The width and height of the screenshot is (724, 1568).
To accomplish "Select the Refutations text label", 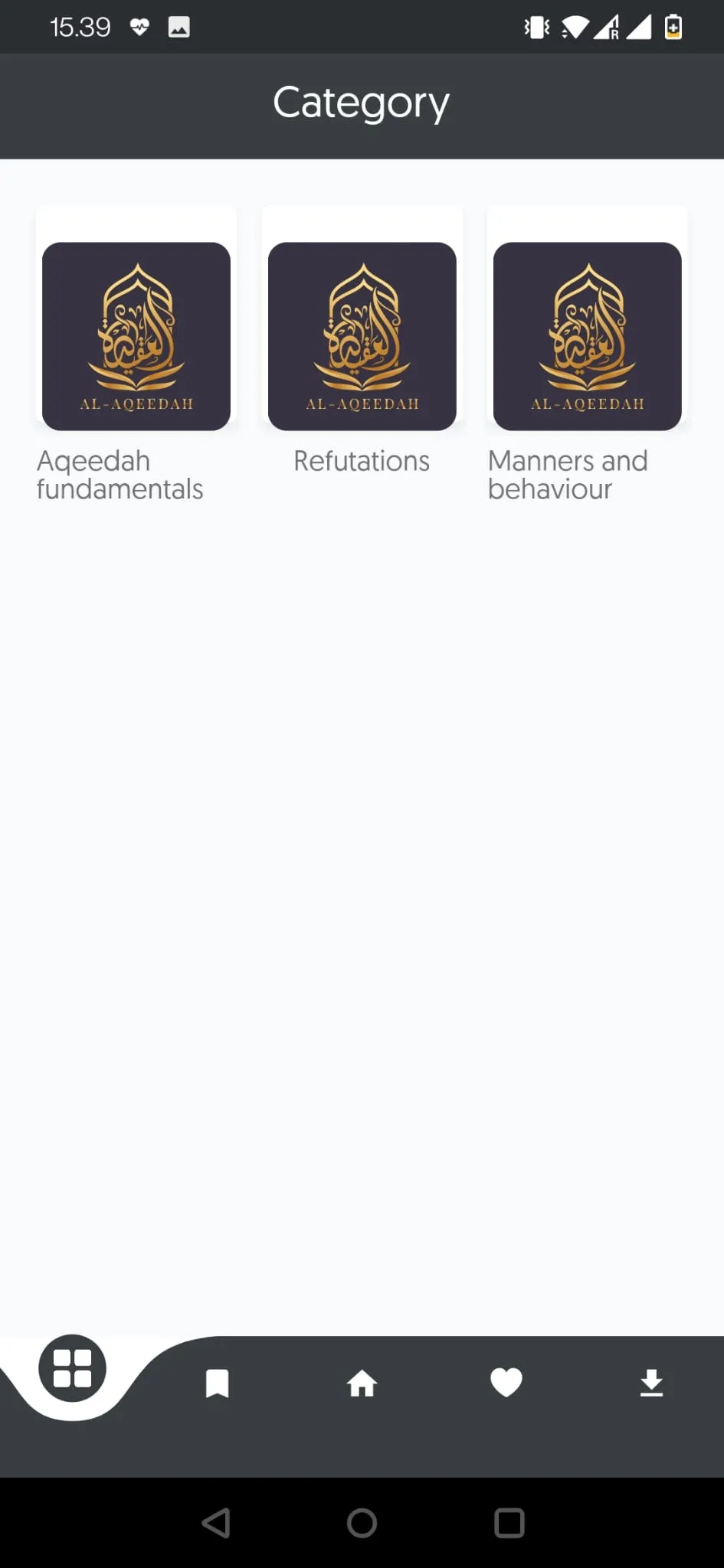I will (x=362, y=461).
